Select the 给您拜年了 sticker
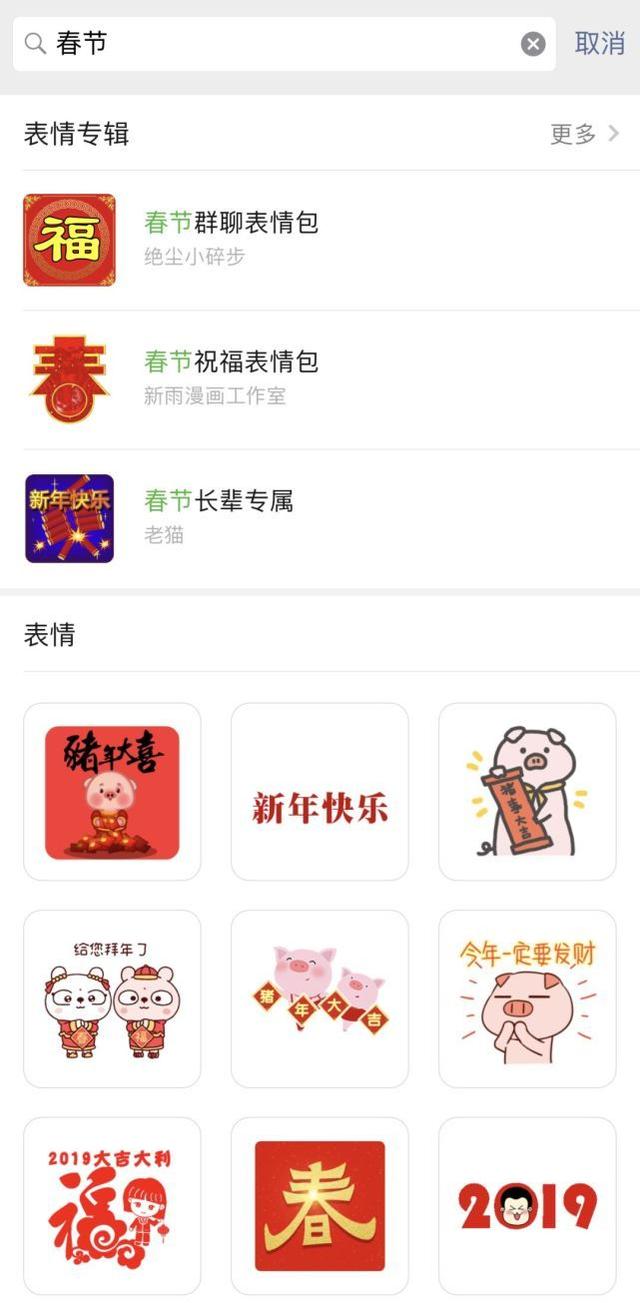640x1303 pixels. [112, 999]
